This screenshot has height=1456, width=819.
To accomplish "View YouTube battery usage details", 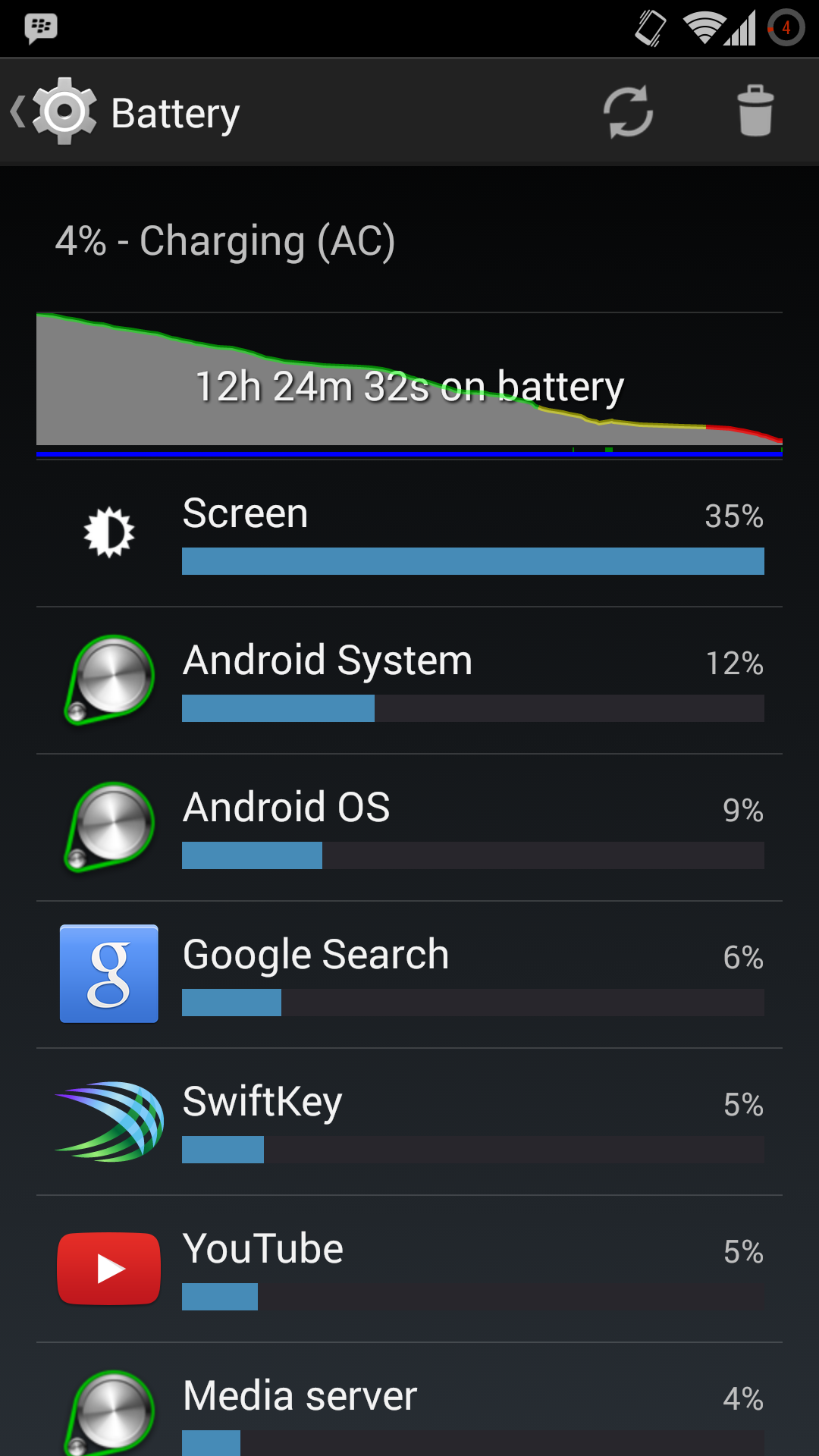I will [409, 1269].
